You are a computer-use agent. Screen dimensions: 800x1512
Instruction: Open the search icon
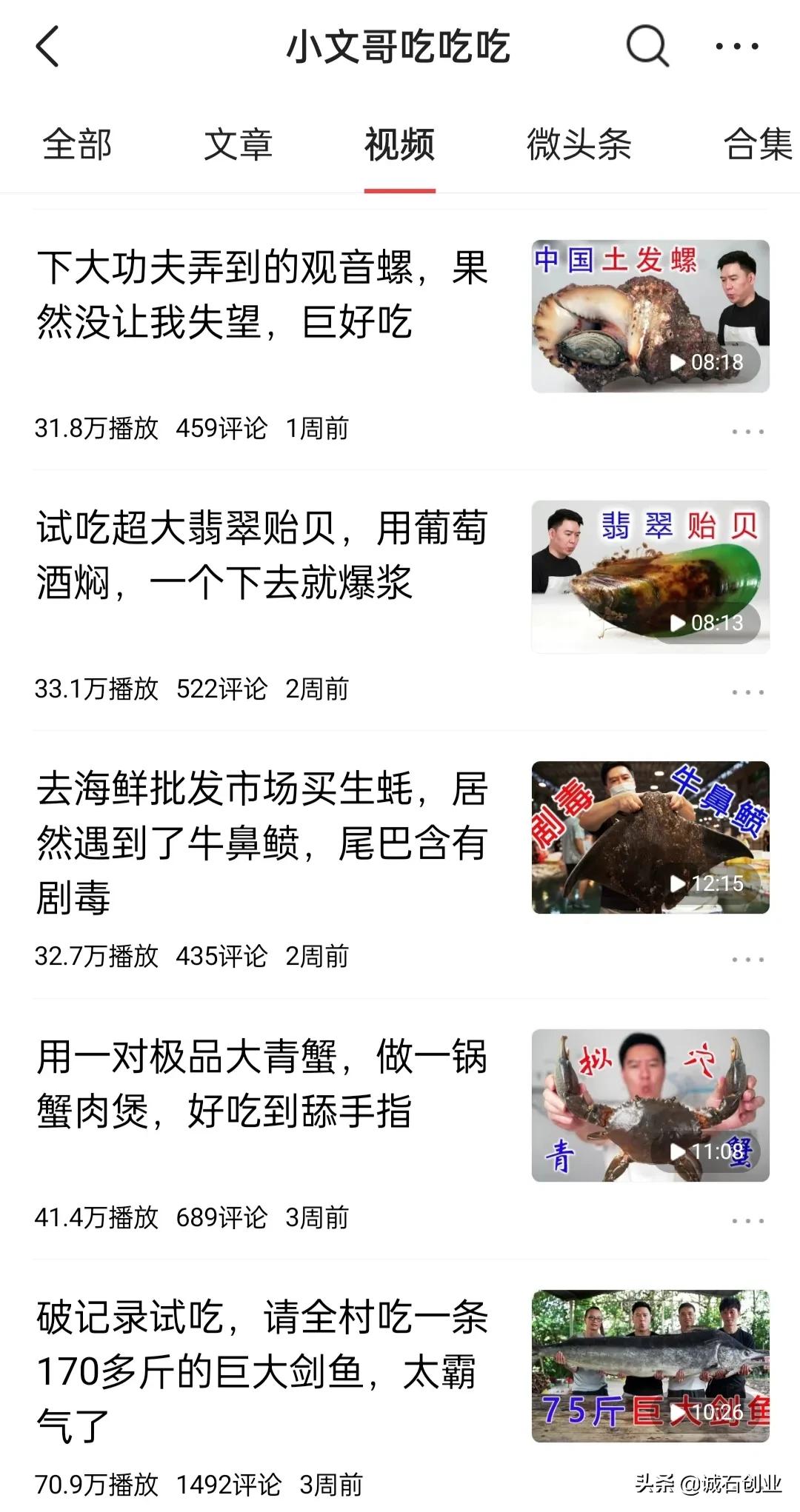point(646,46)
